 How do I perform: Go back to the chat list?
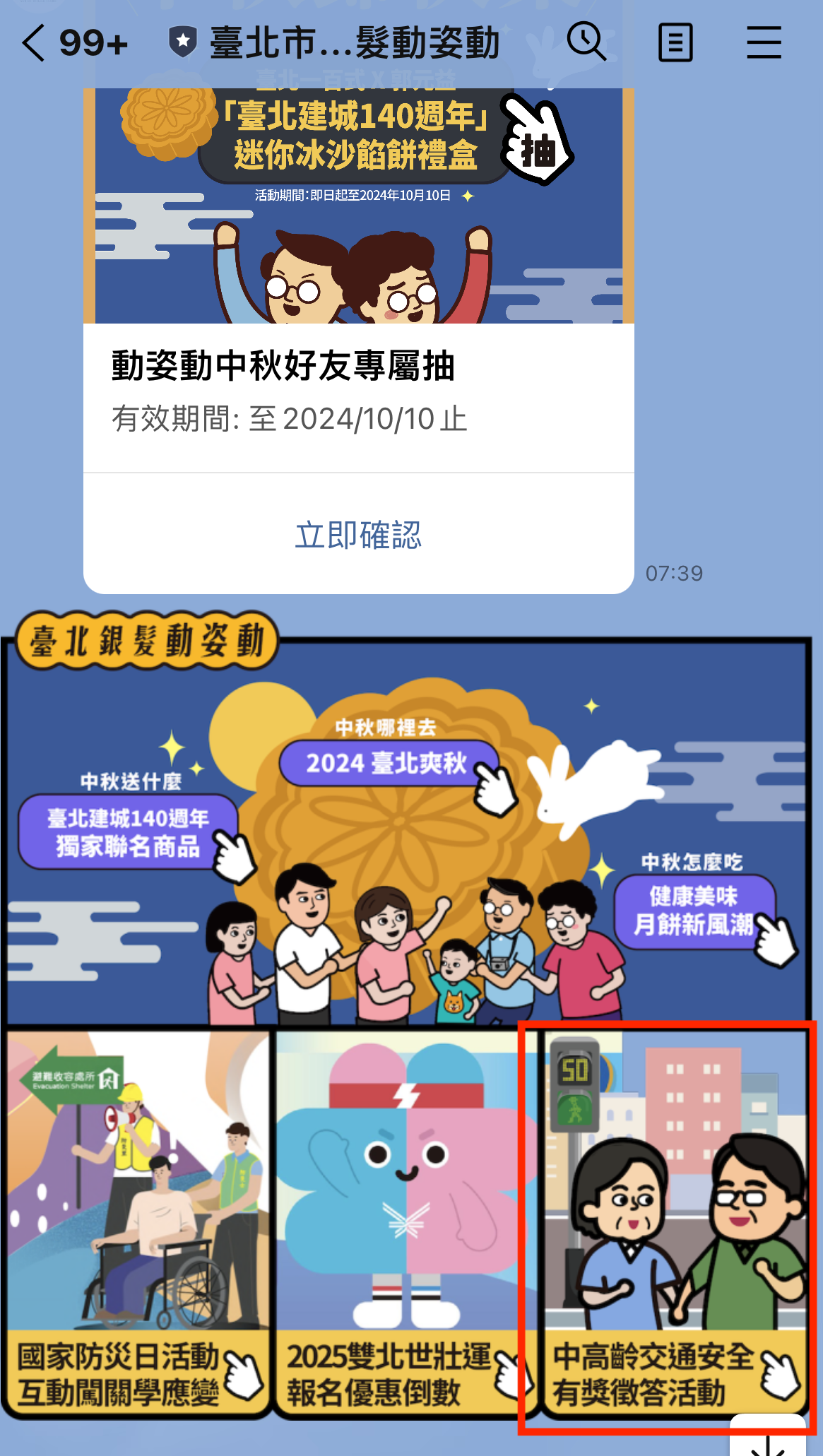point(34,43)
